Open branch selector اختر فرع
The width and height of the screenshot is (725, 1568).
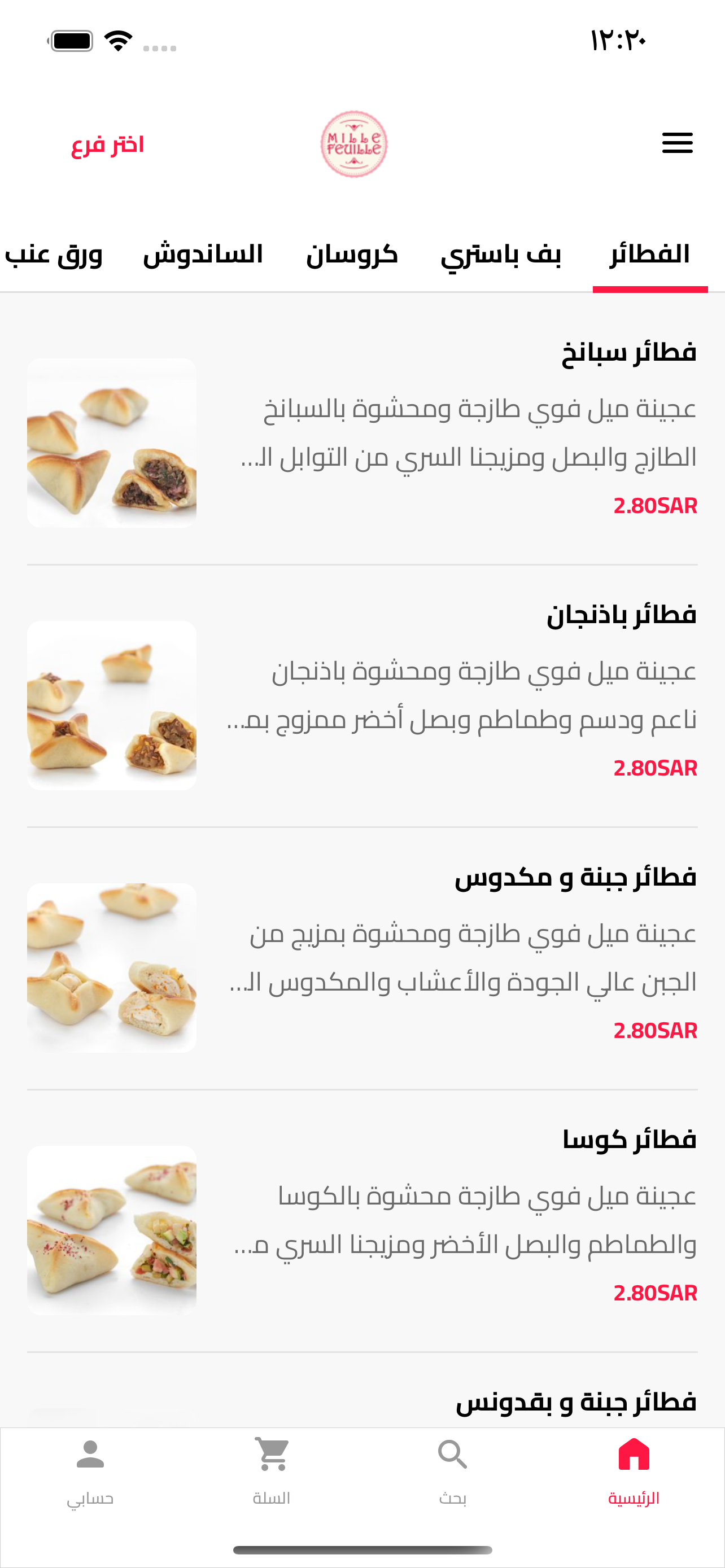[x=107, y=145]
